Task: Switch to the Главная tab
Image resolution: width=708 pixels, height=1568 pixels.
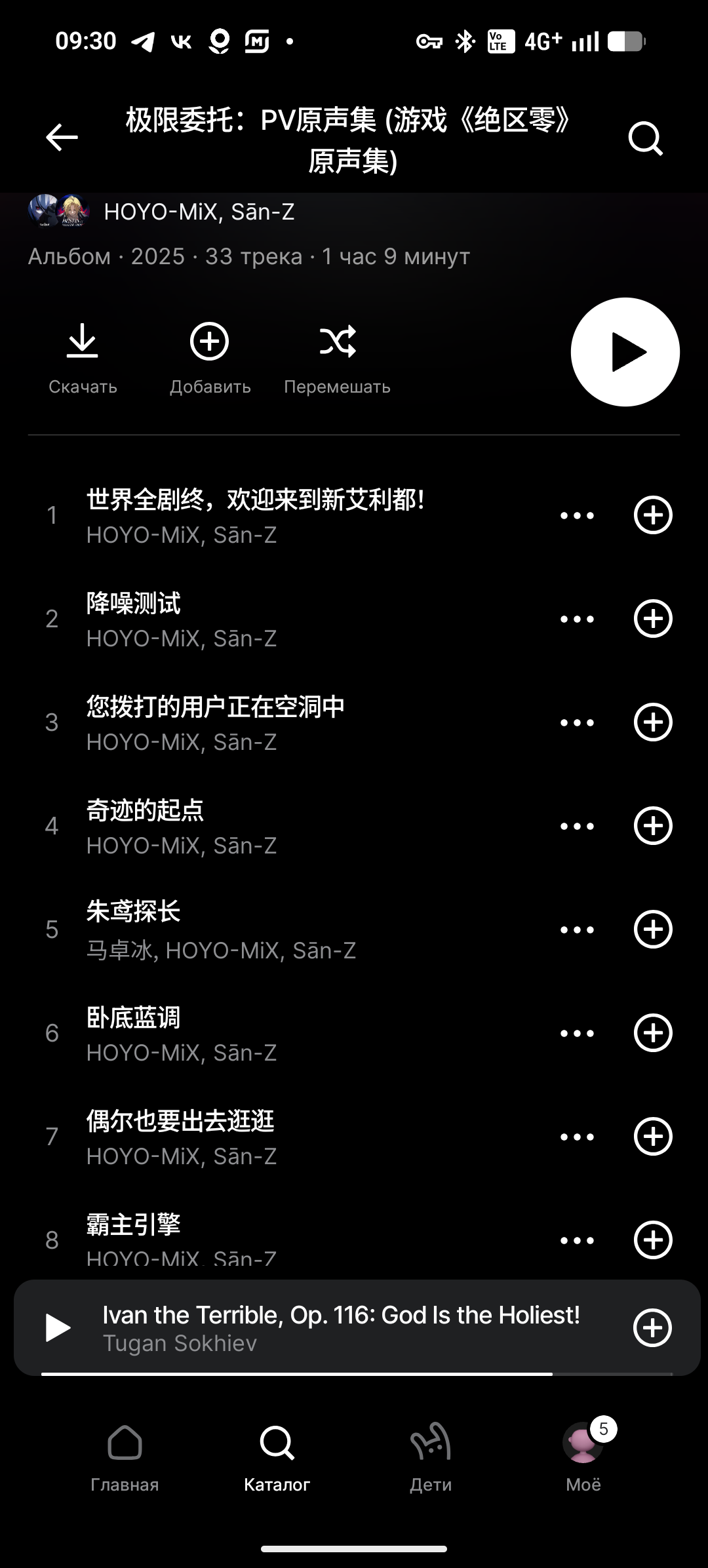Action: tap(125, 1455)
